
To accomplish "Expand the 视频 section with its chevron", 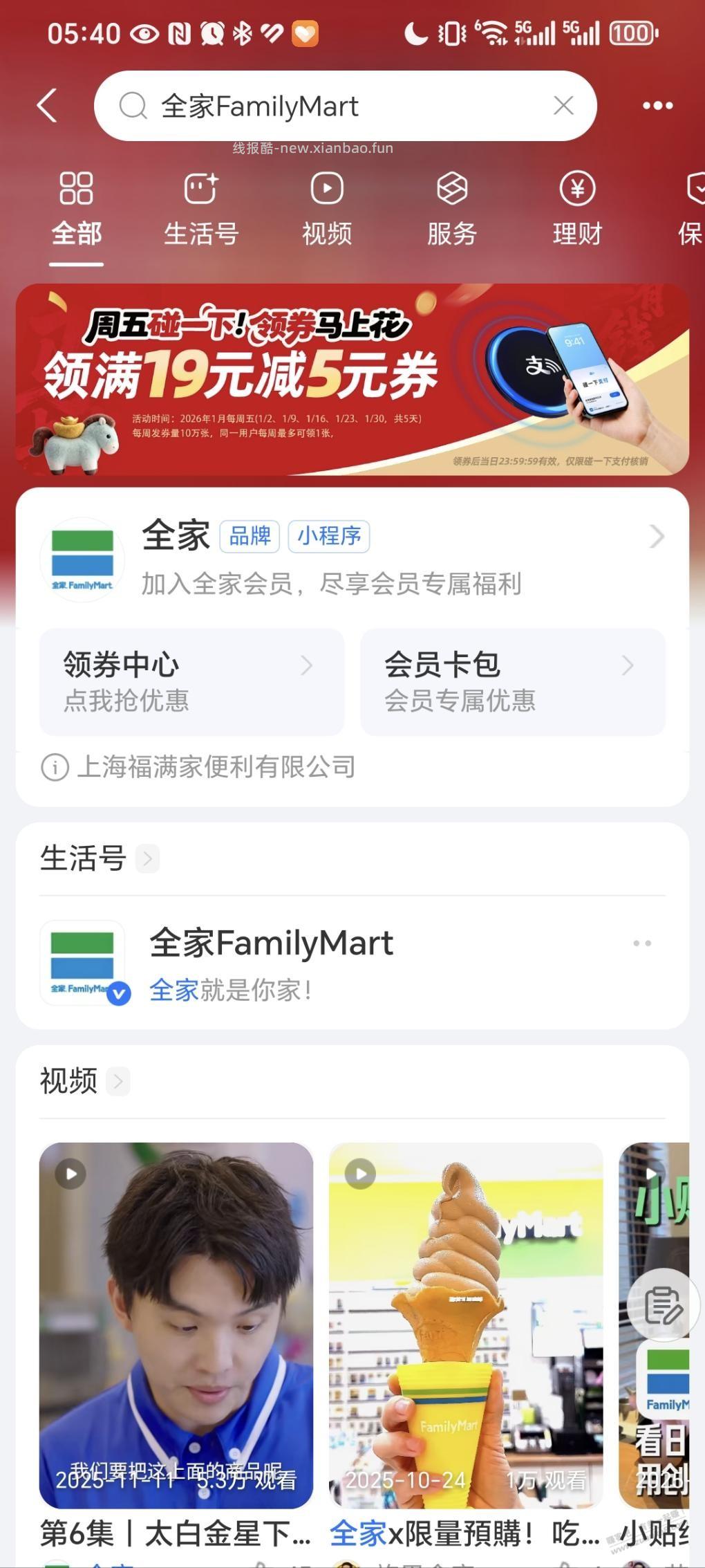I will click(118, 1081).
